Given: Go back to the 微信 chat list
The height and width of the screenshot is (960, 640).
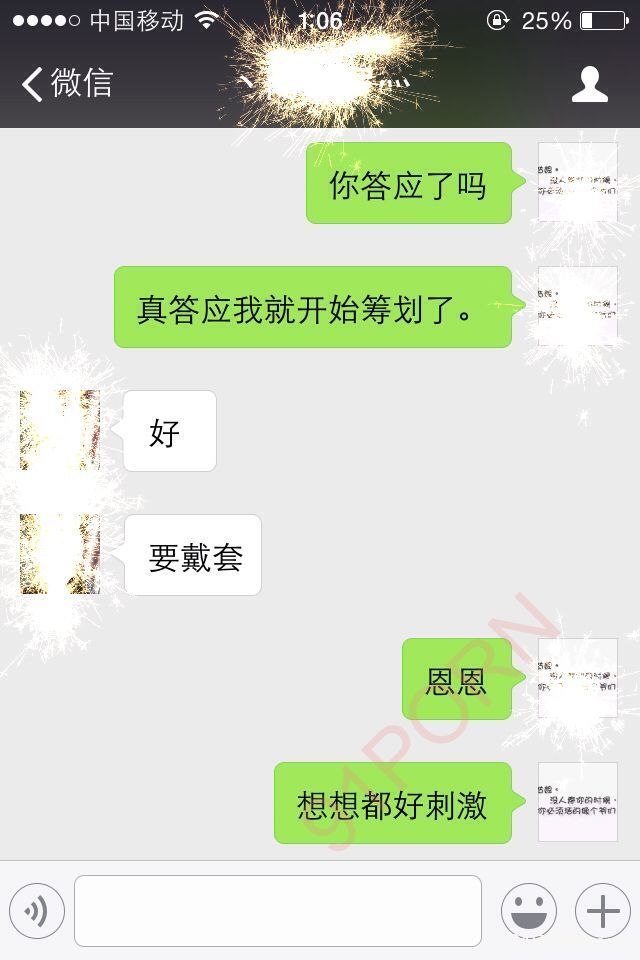Looking at the screenshot, I should click(66, 83).
